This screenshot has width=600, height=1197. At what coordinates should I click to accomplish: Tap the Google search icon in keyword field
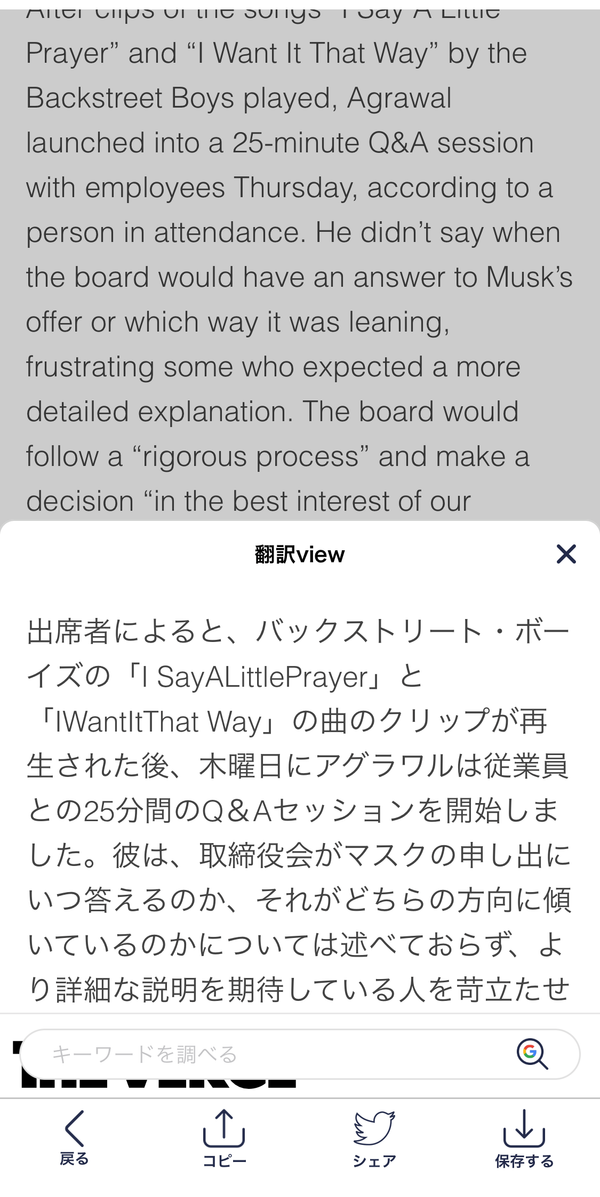click(x=531, y=1054)
